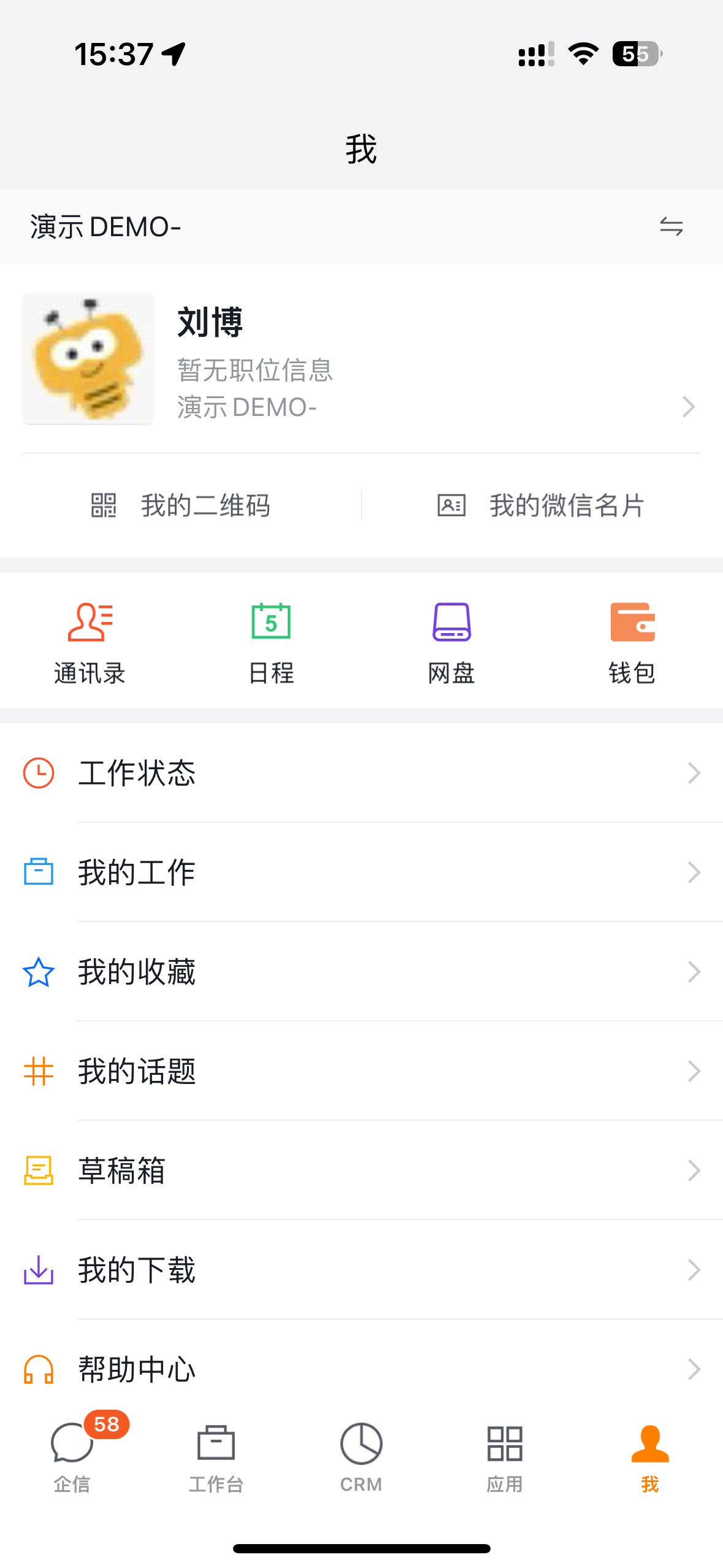The width and height of the screenshot is (723, 1568).
Task: Open 帮助中心
Action: pos(361,1368)
